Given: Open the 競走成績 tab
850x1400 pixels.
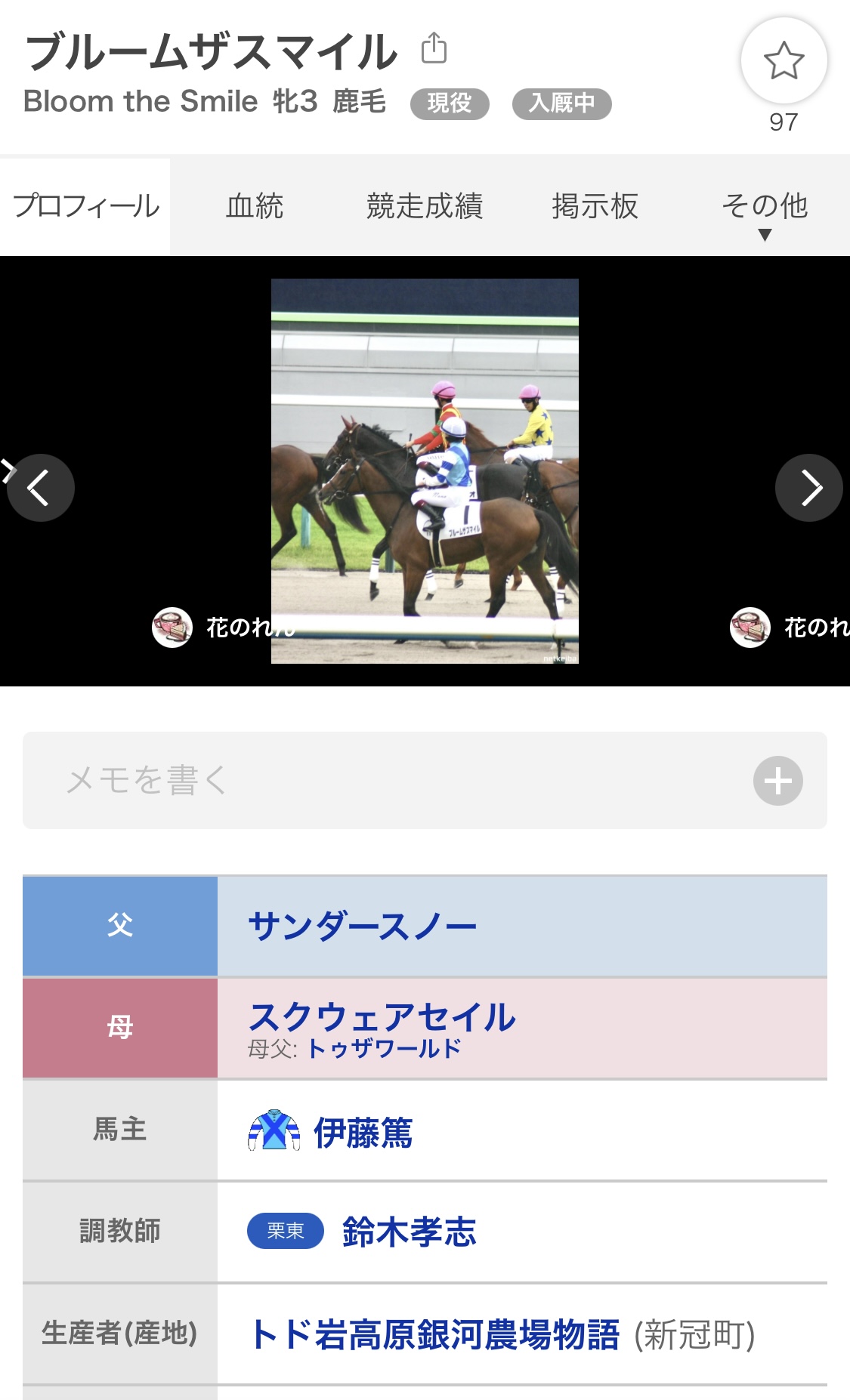Looking at the screenshot, I should (424, 206).
